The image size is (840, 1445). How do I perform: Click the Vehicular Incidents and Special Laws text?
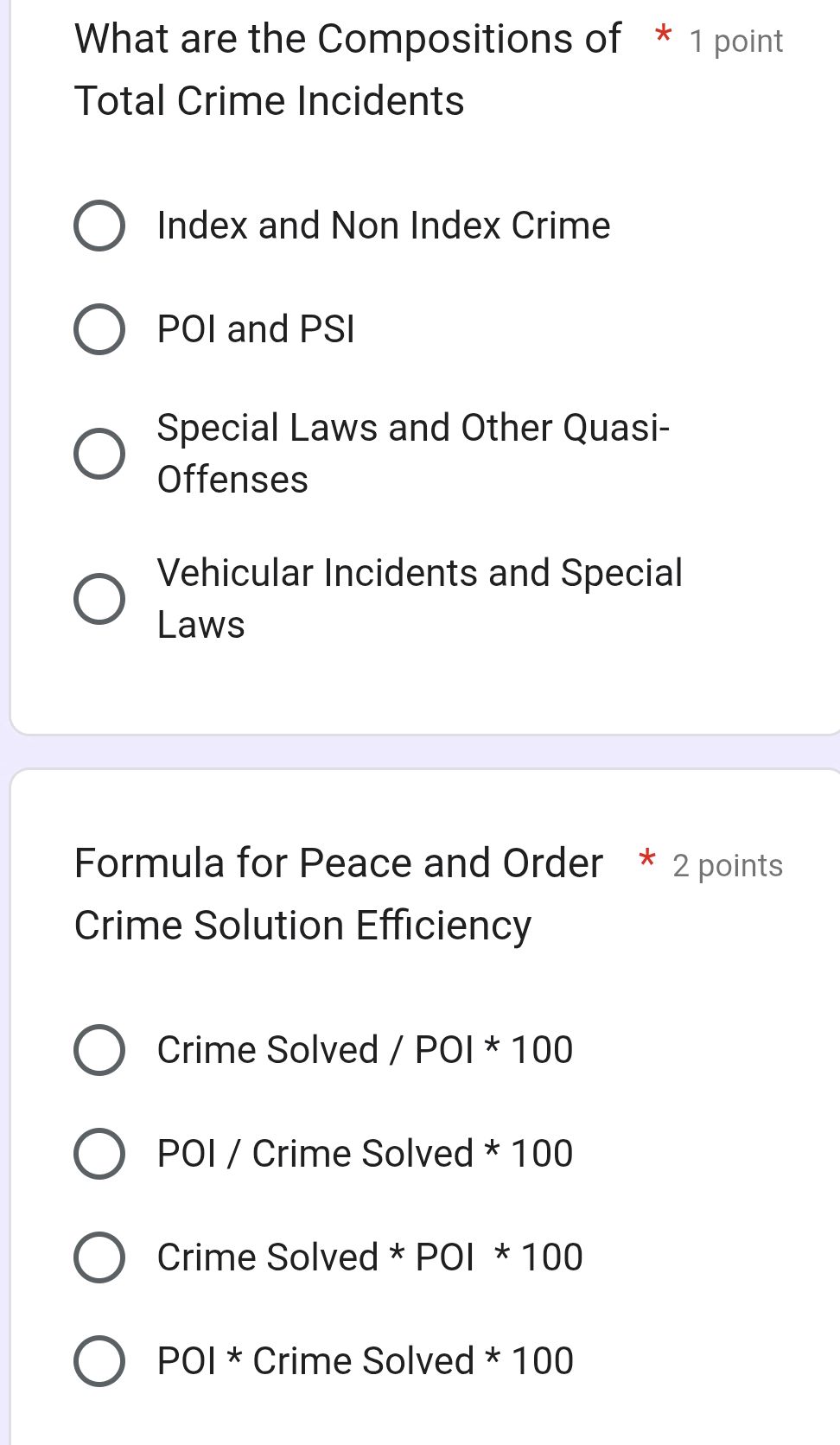420,598
